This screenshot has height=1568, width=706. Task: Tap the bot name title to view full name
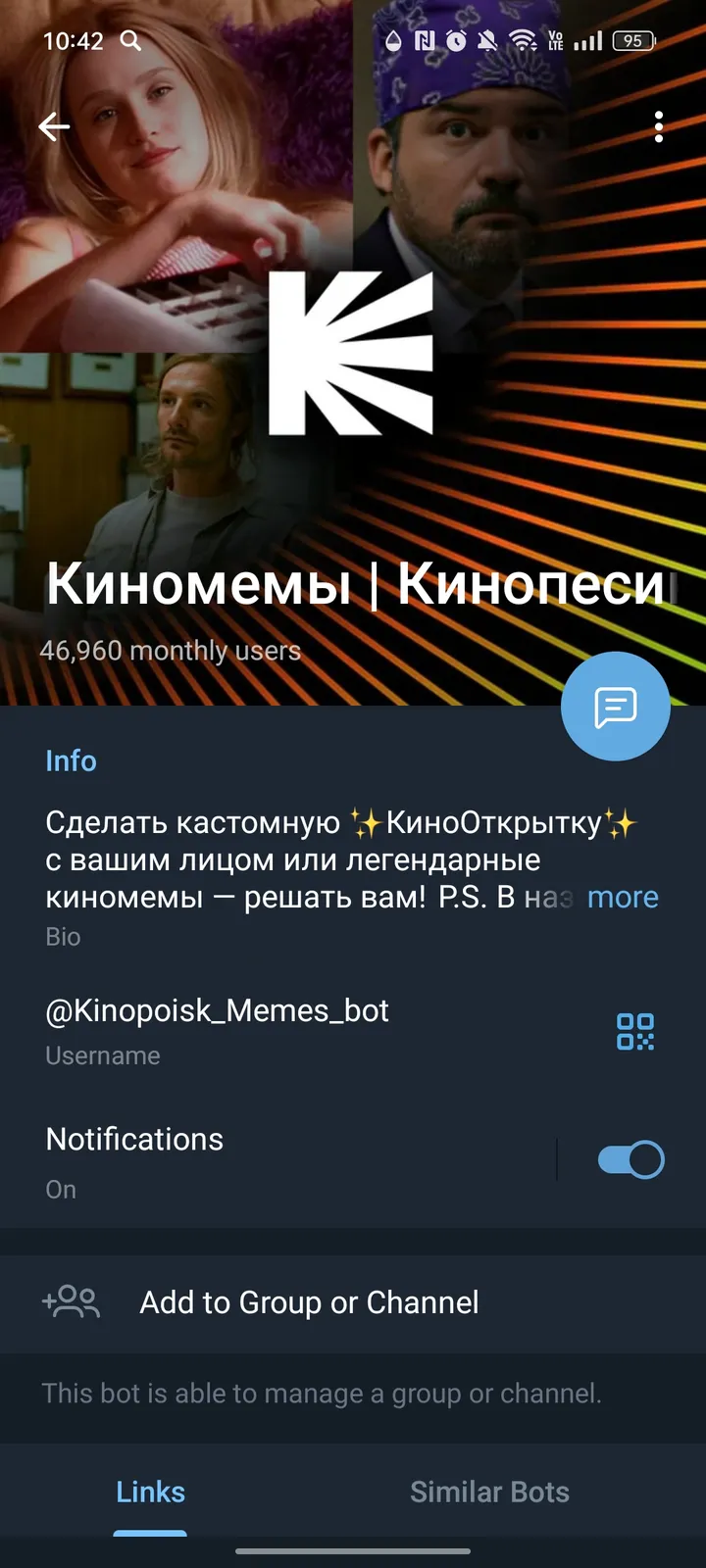click(x=353, y=584)
